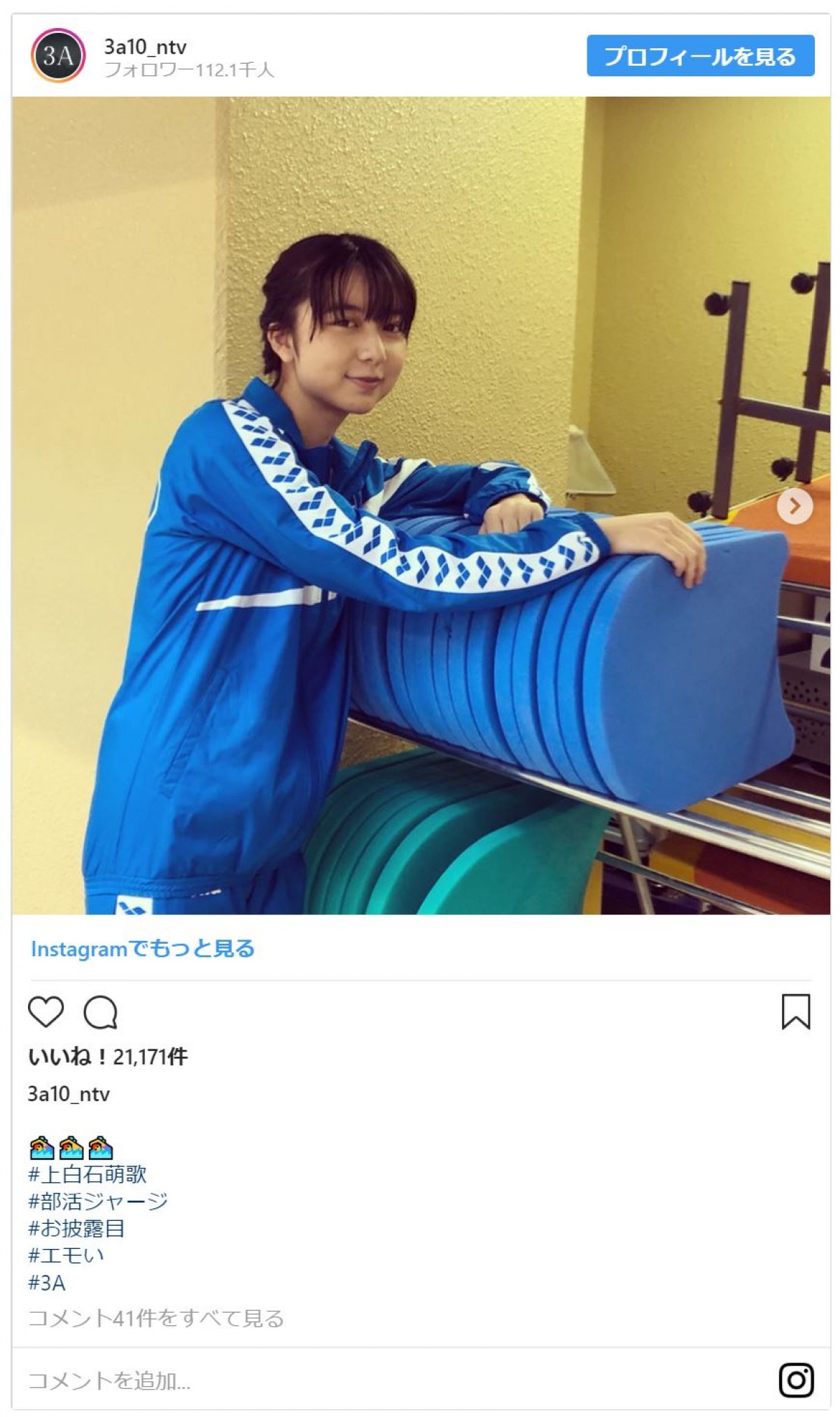The width and height of the screenshot is (840, 1417).
Task: Open the hashtag #上白石萌歌
Action: click(x=87, y=1174)
